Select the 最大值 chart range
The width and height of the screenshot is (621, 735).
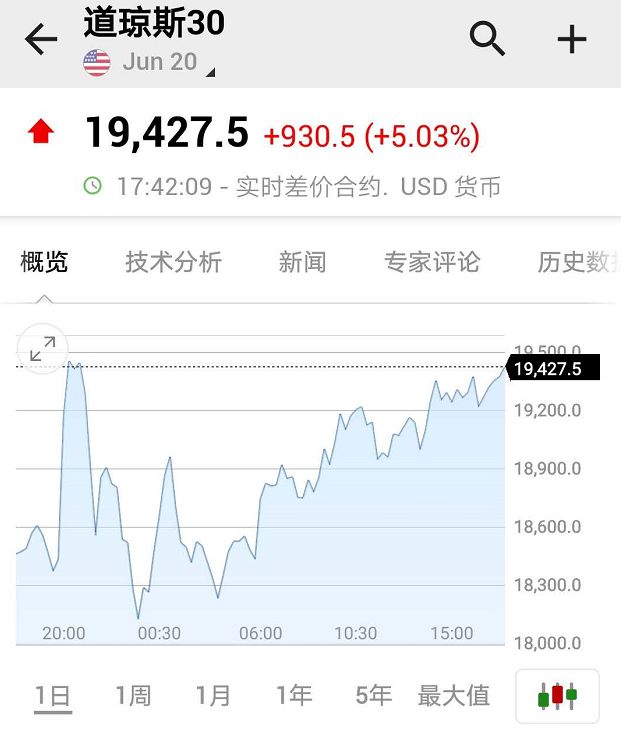454,695
